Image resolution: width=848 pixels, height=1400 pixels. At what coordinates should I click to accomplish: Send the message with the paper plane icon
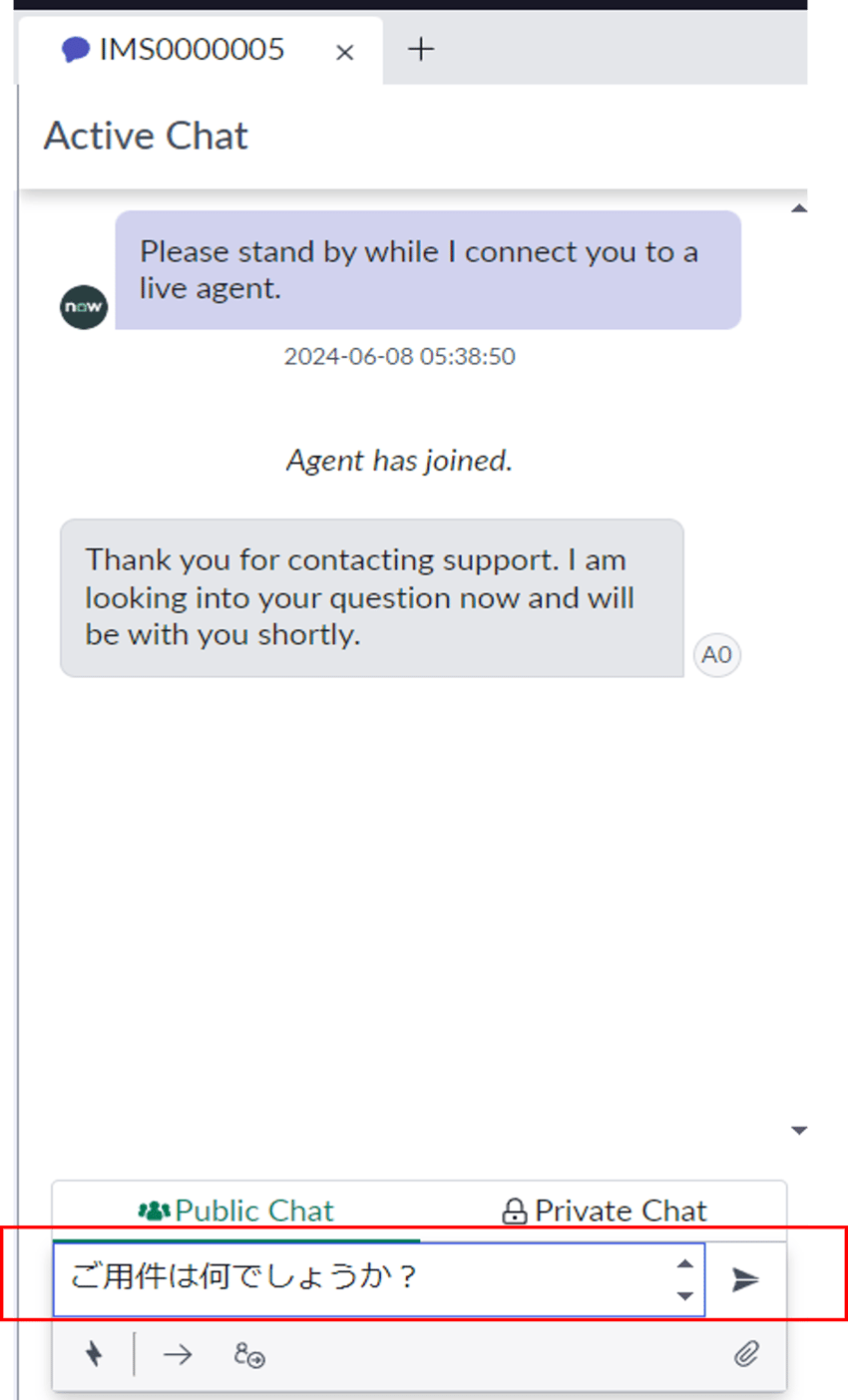pos(746,1281)
